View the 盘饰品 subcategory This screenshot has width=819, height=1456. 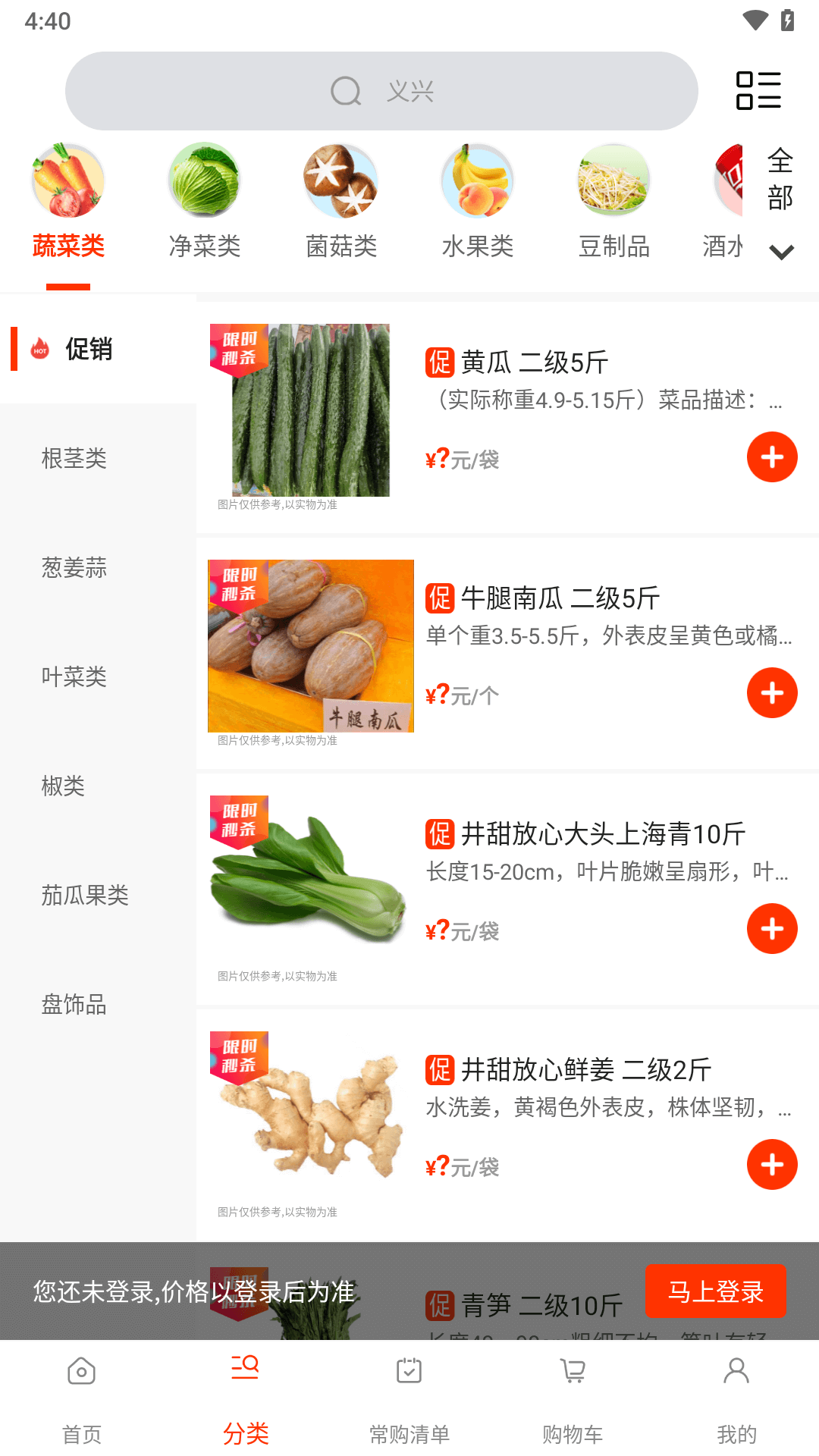(x=74, y=1004)
